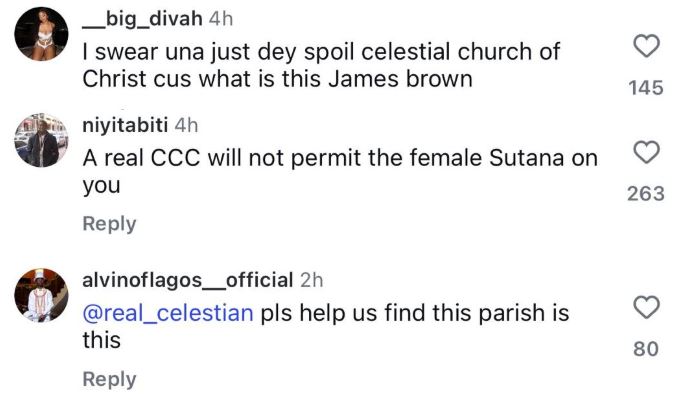This screenshot has height=402, width=680.
Task: View niyitabiti's profile from the username
Action: tap(124, 126)
